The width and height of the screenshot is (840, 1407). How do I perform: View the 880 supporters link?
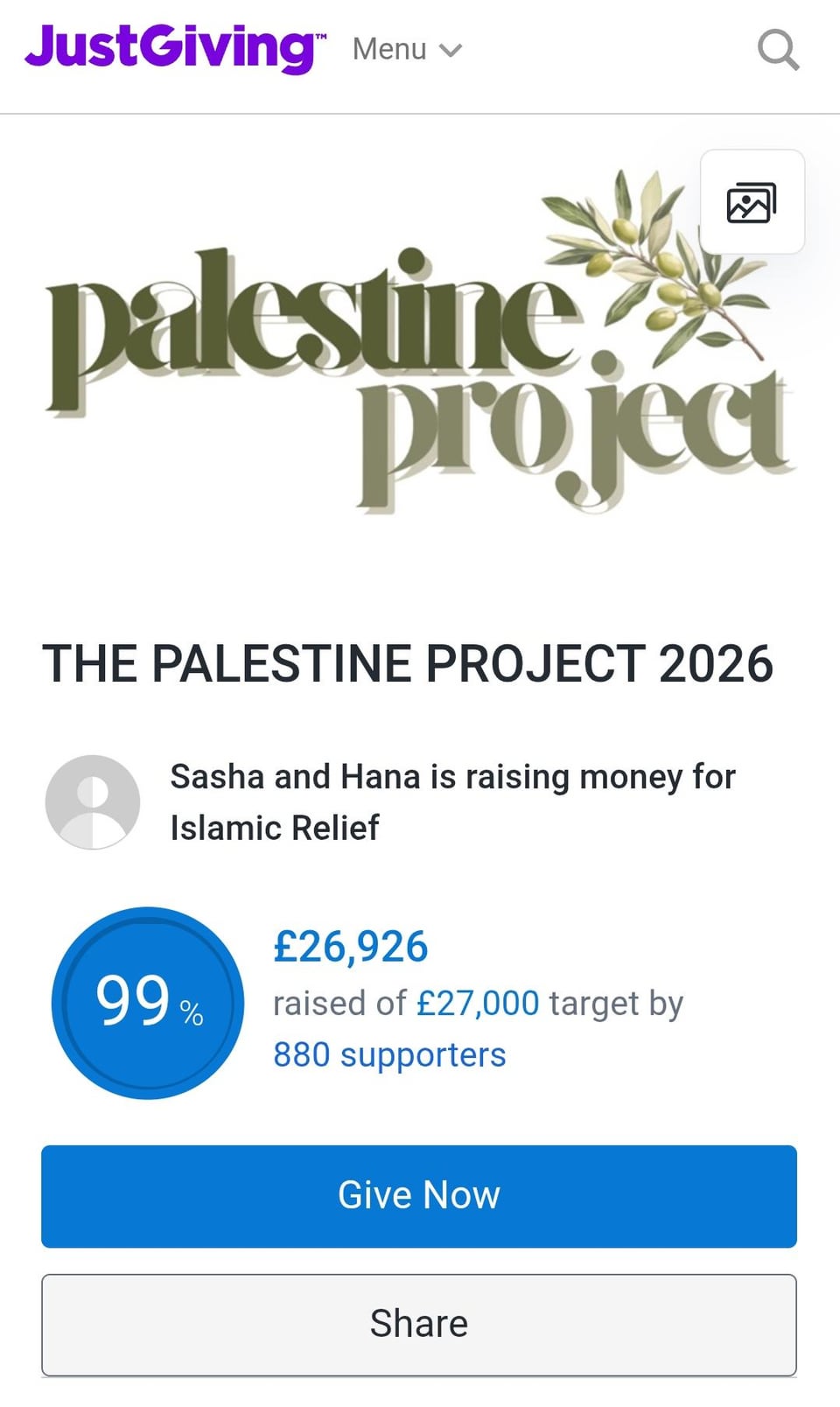pyautogui.click(x=389, y=1054)
